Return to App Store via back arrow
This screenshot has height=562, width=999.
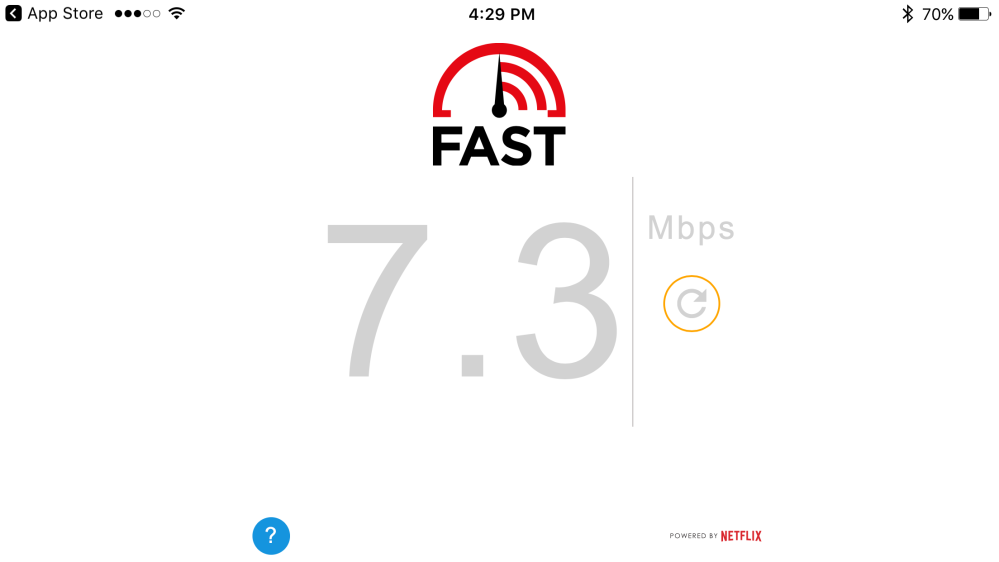click(x=13, y=14)
